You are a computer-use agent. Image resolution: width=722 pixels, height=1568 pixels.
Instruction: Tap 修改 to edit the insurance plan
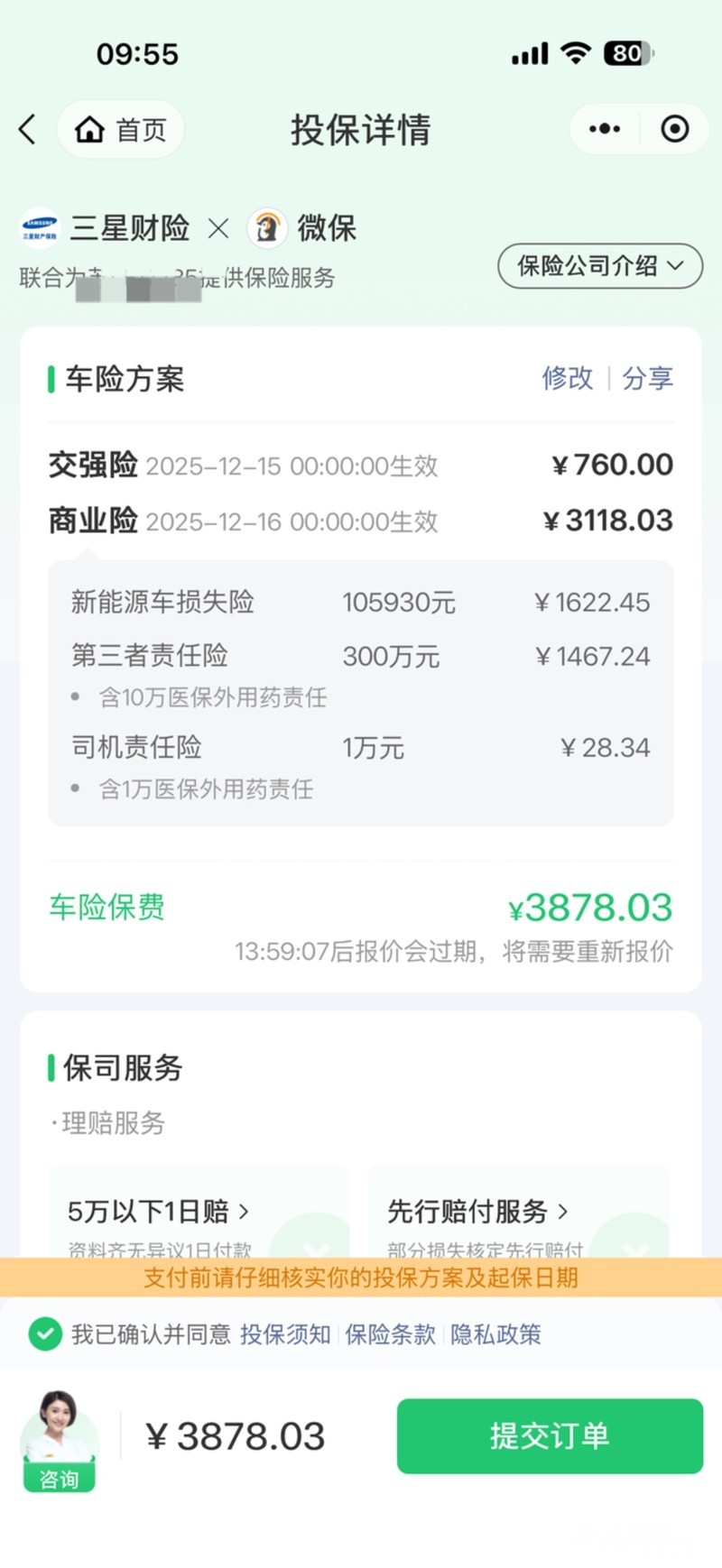567,378
